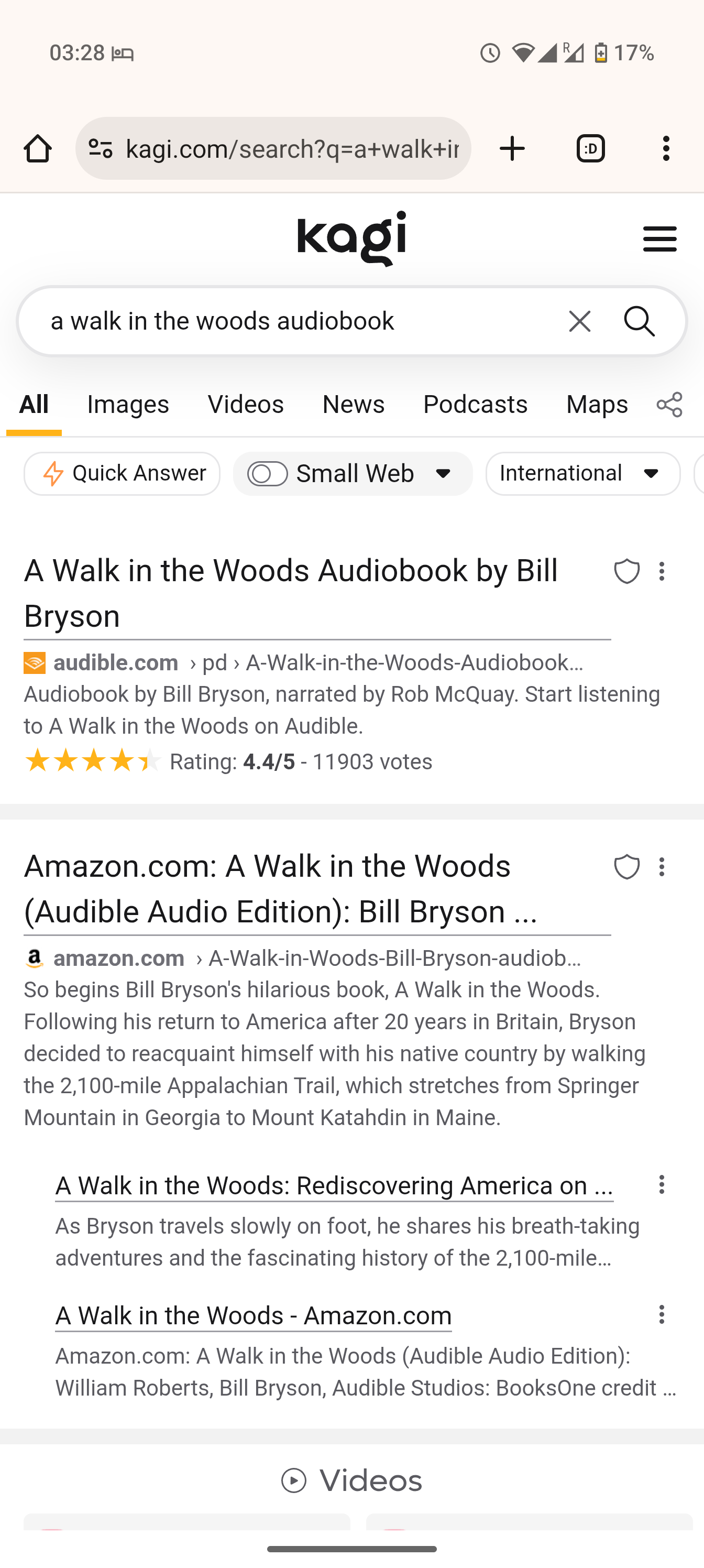Screen dimensions: 704x1568
Task: Open A Walk in the Woods - Amazon.com link
Action: [253, 1316]
